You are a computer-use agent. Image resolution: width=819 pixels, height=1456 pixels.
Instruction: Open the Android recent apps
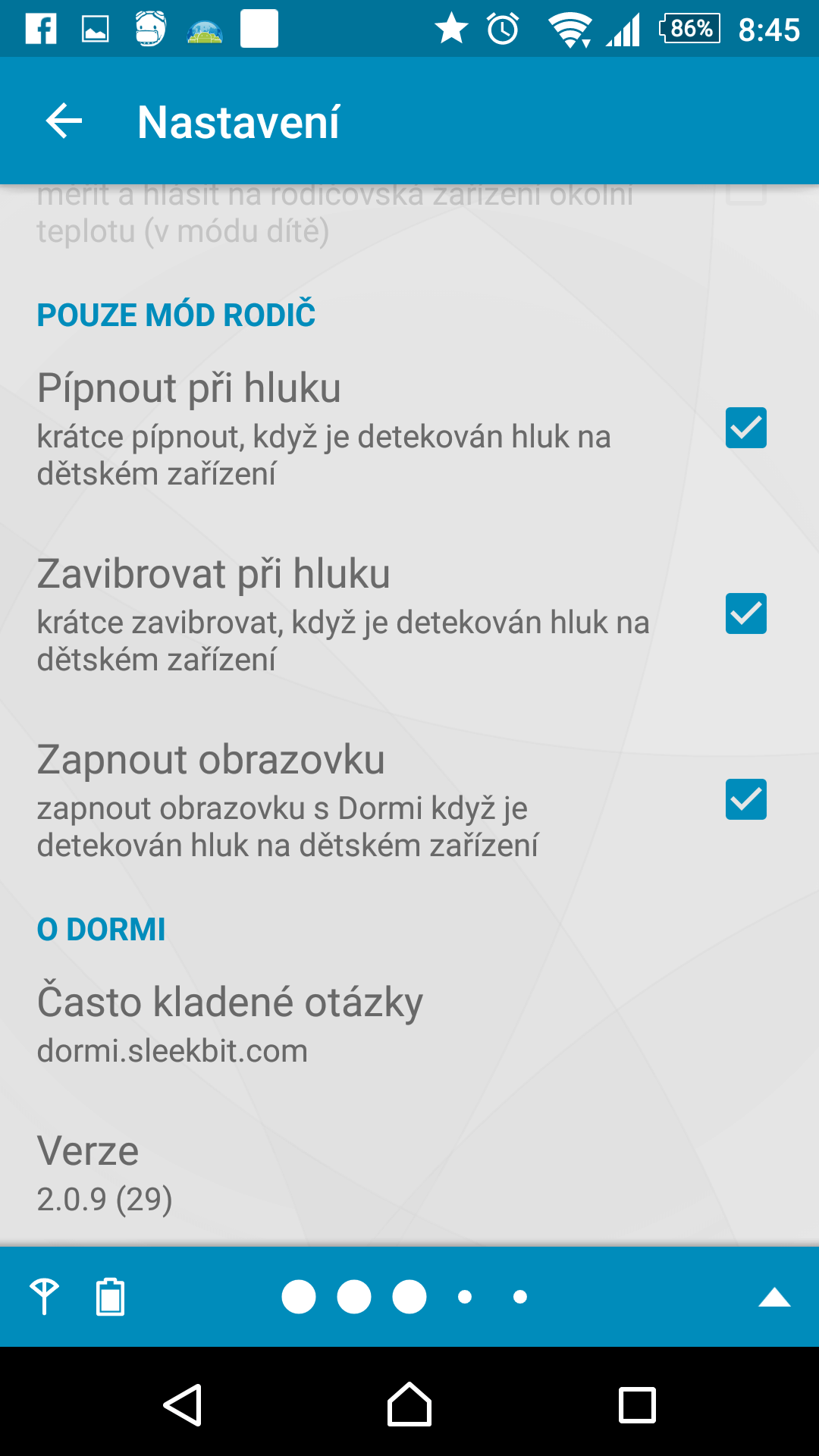click(x=637, y=1405)
